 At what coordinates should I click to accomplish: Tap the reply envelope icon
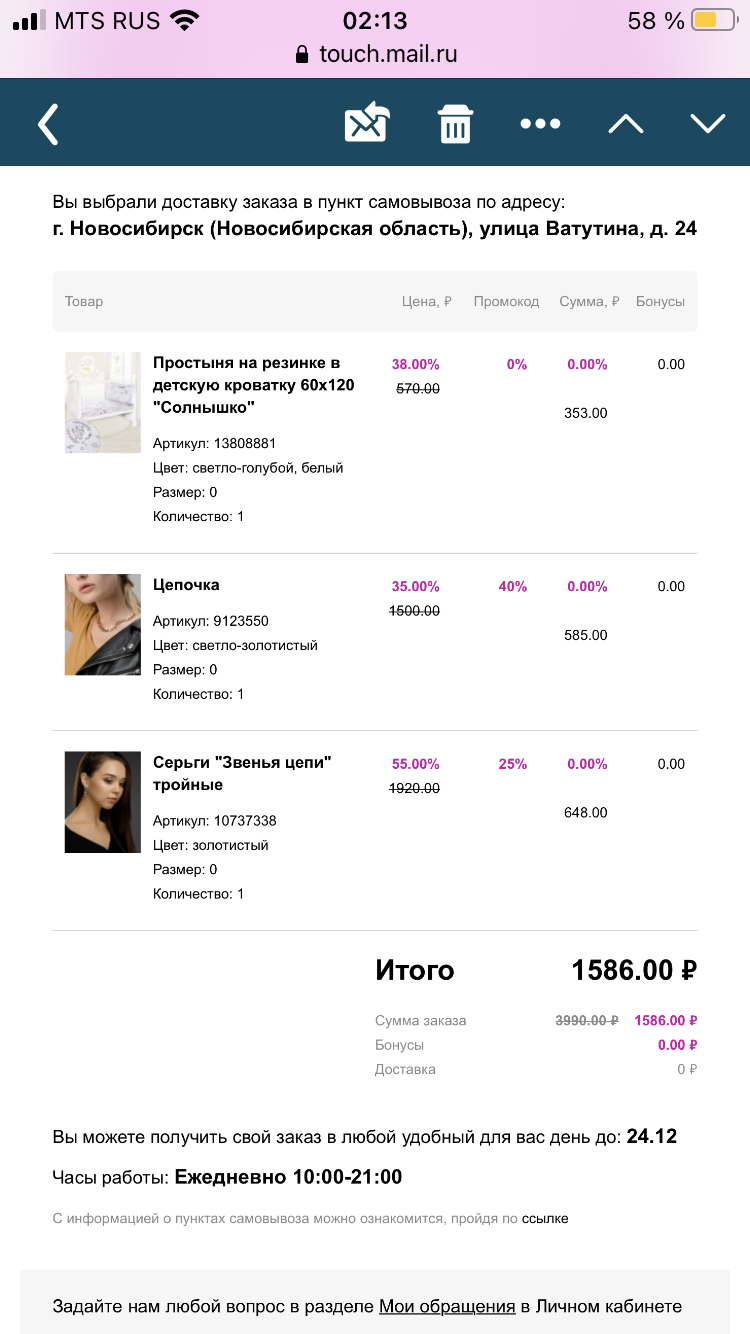[x=367, y=123]
